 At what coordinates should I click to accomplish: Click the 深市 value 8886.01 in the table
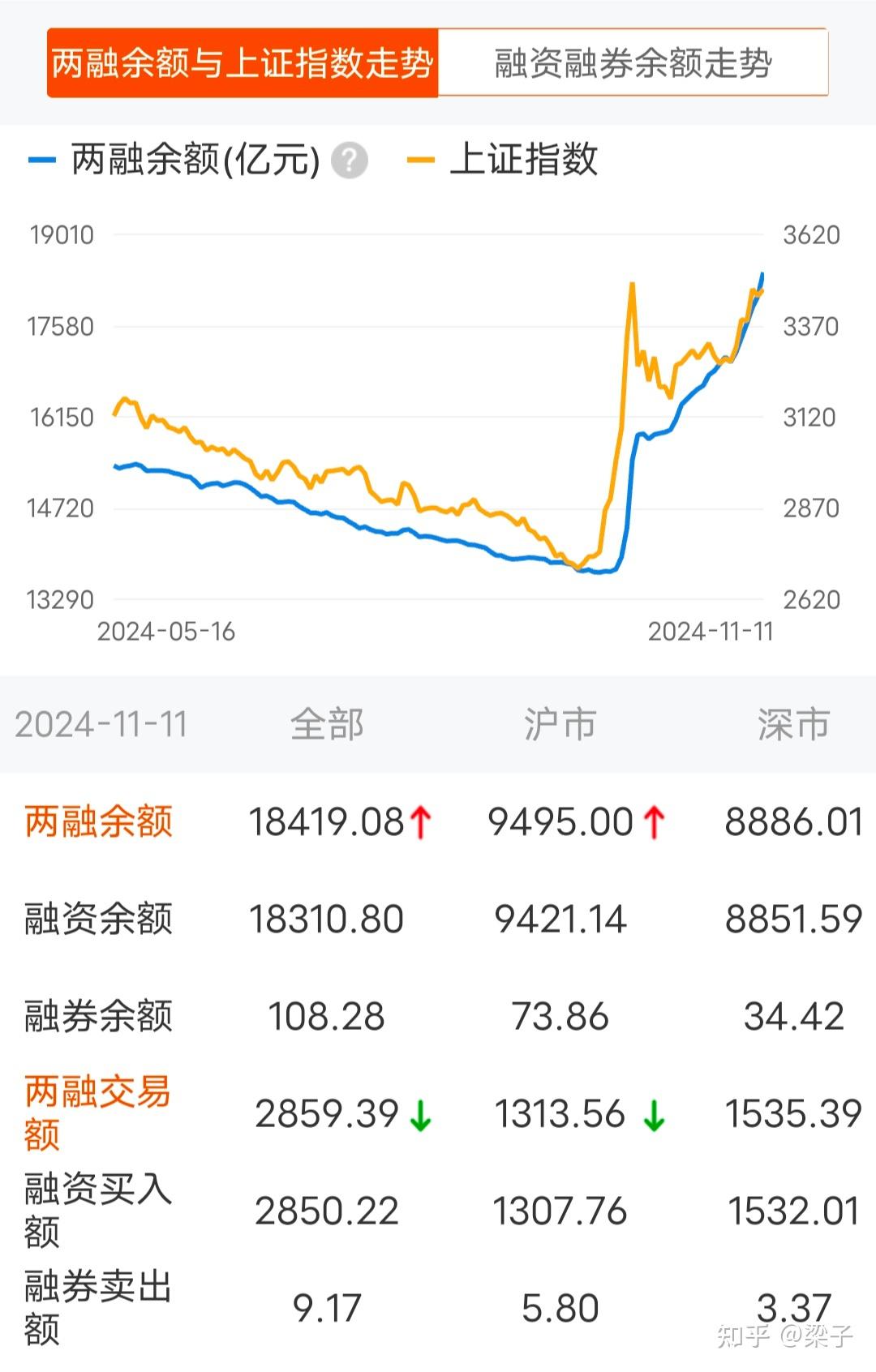tap(792, 821)
